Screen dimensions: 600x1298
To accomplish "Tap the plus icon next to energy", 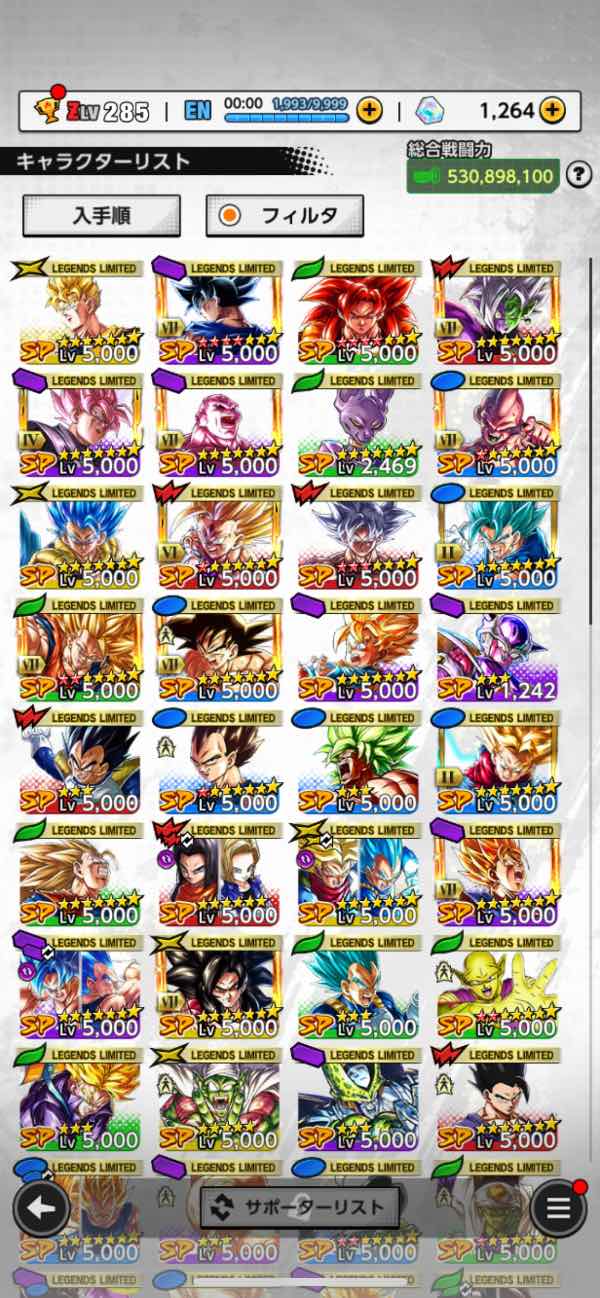I will (369, 110).
